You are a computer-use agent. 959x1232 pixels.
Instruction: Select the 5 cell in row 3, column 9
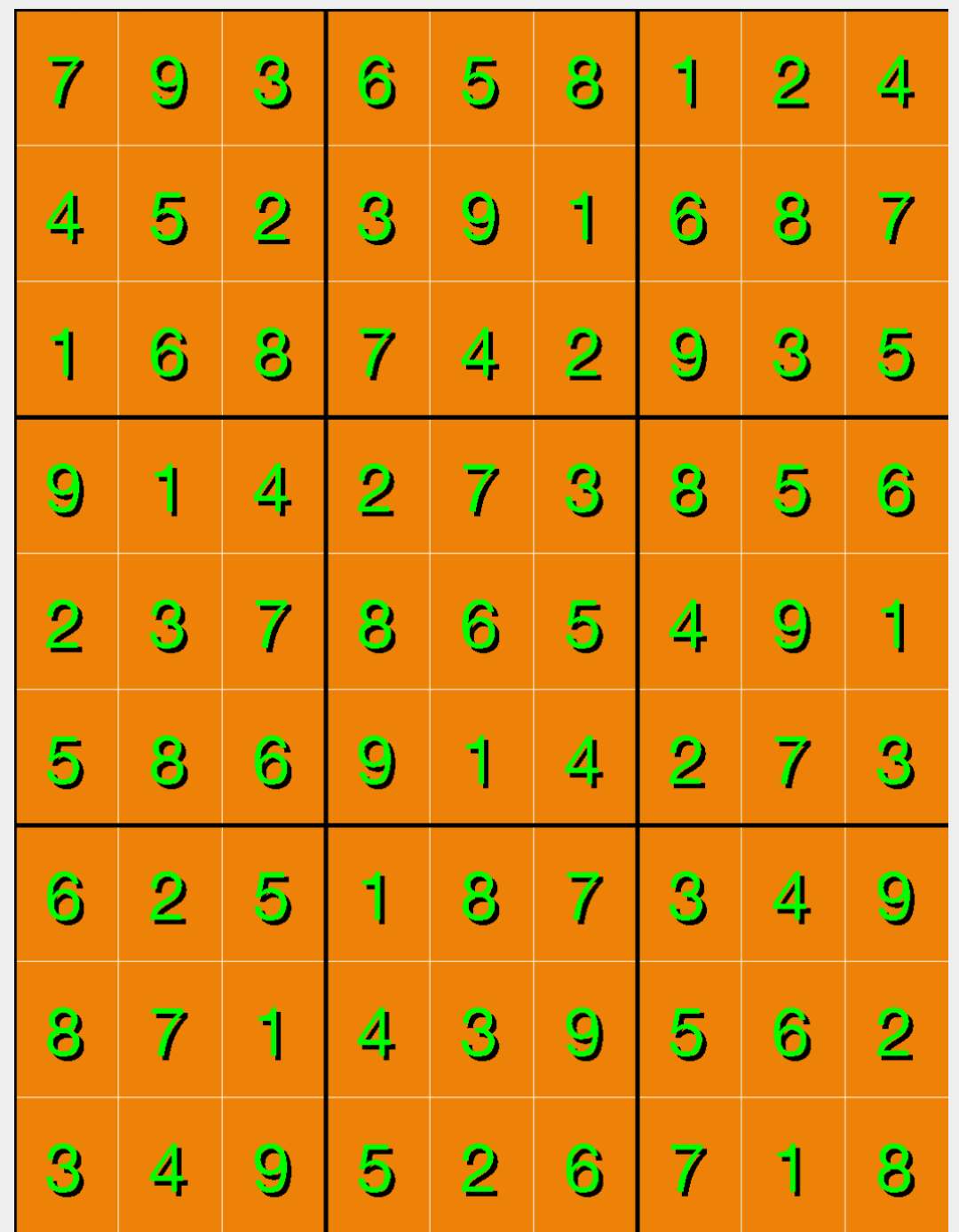(895, 353)
